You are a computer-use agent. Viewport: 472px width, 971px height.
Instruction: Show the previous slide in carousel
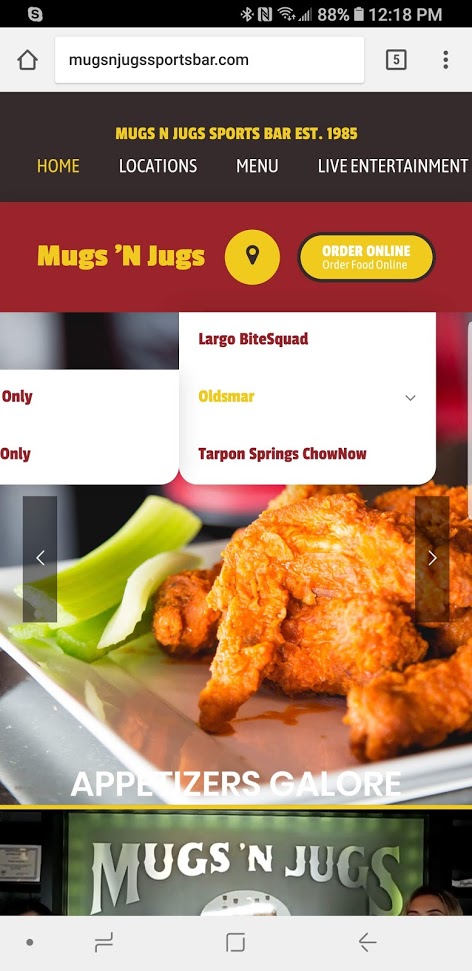[x=40, y=559]
